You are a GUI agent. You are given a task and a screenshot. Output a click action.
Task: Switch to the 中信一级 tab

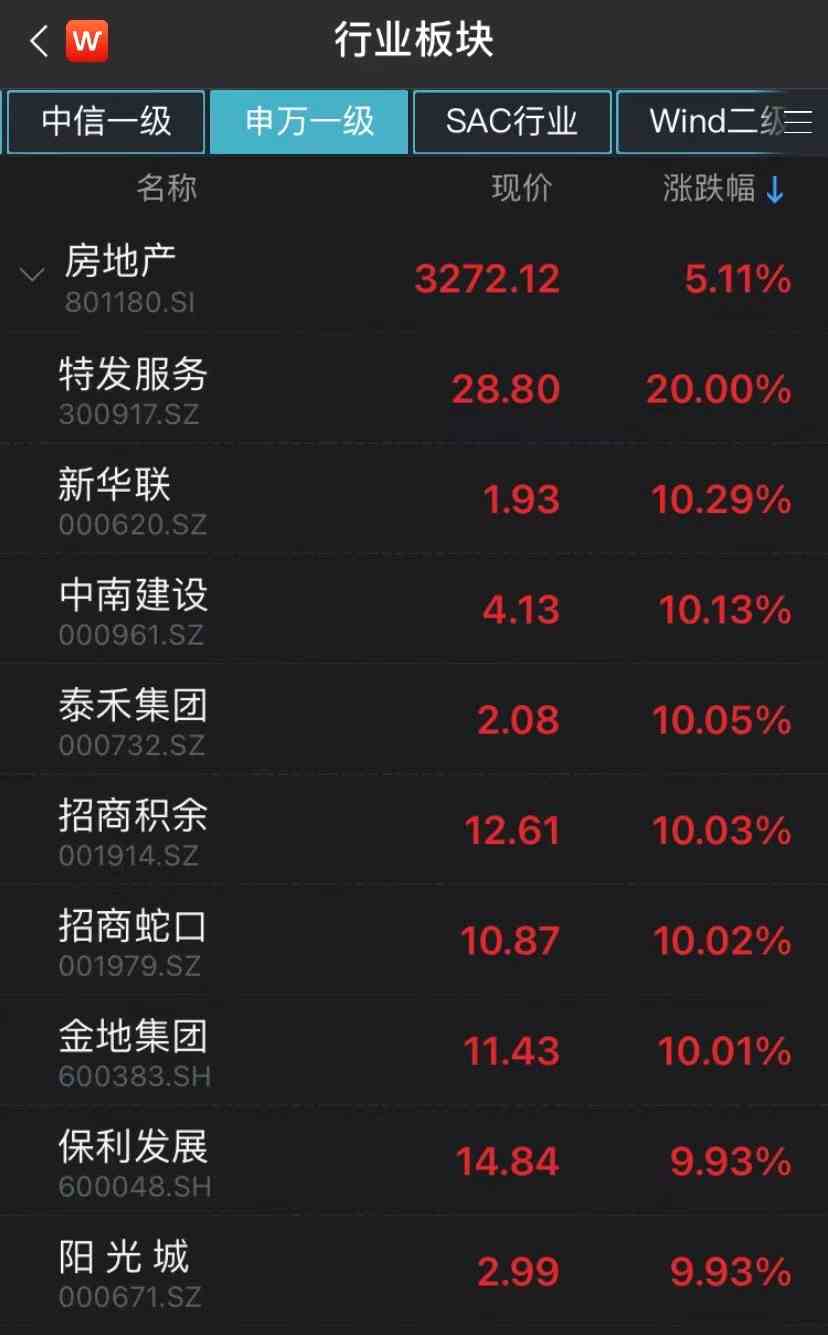point(106,122)
